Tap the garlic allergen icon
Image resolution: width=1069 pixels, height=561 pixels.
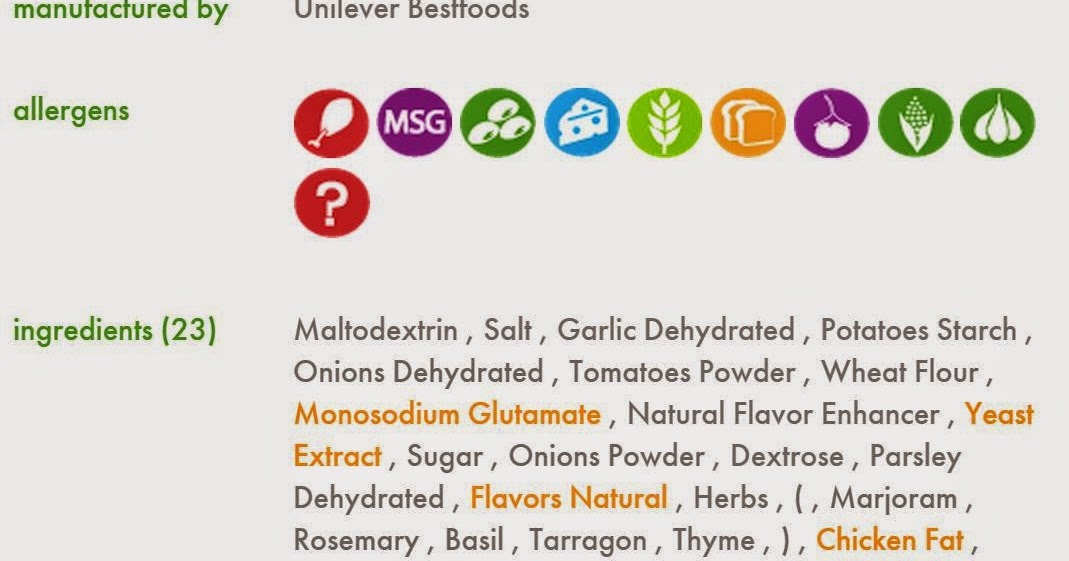coord(997,122)
